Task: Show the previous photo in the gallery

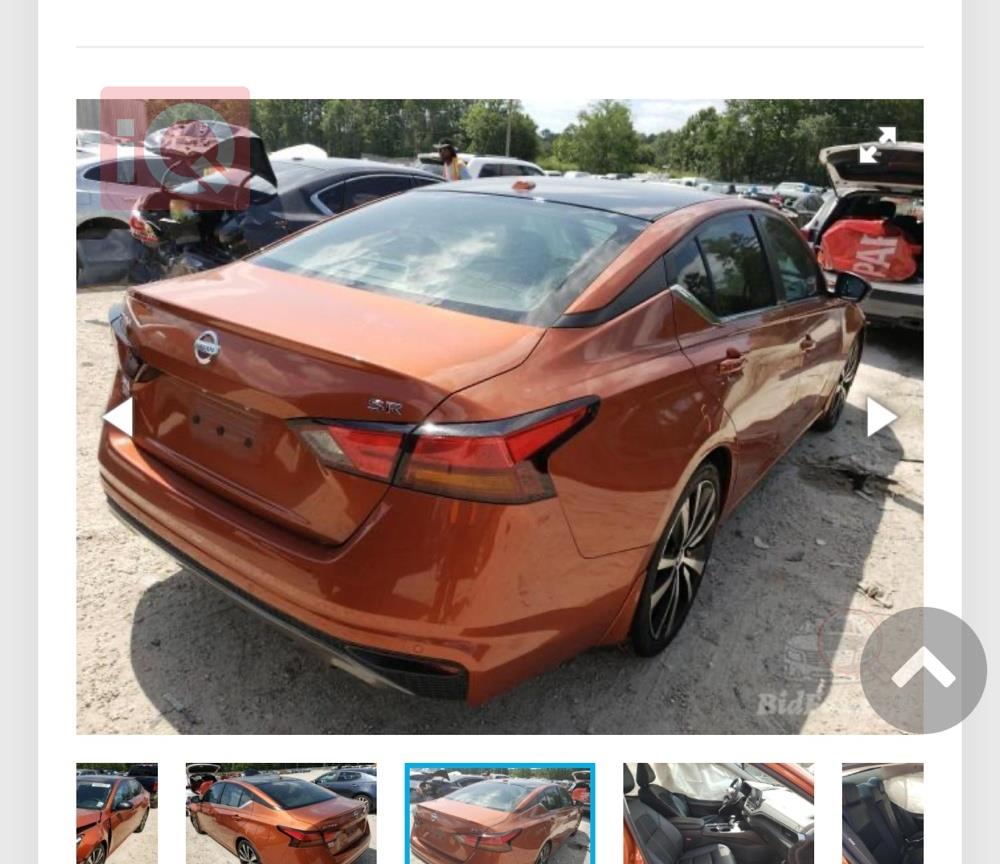Action: [x=119, y=417]
